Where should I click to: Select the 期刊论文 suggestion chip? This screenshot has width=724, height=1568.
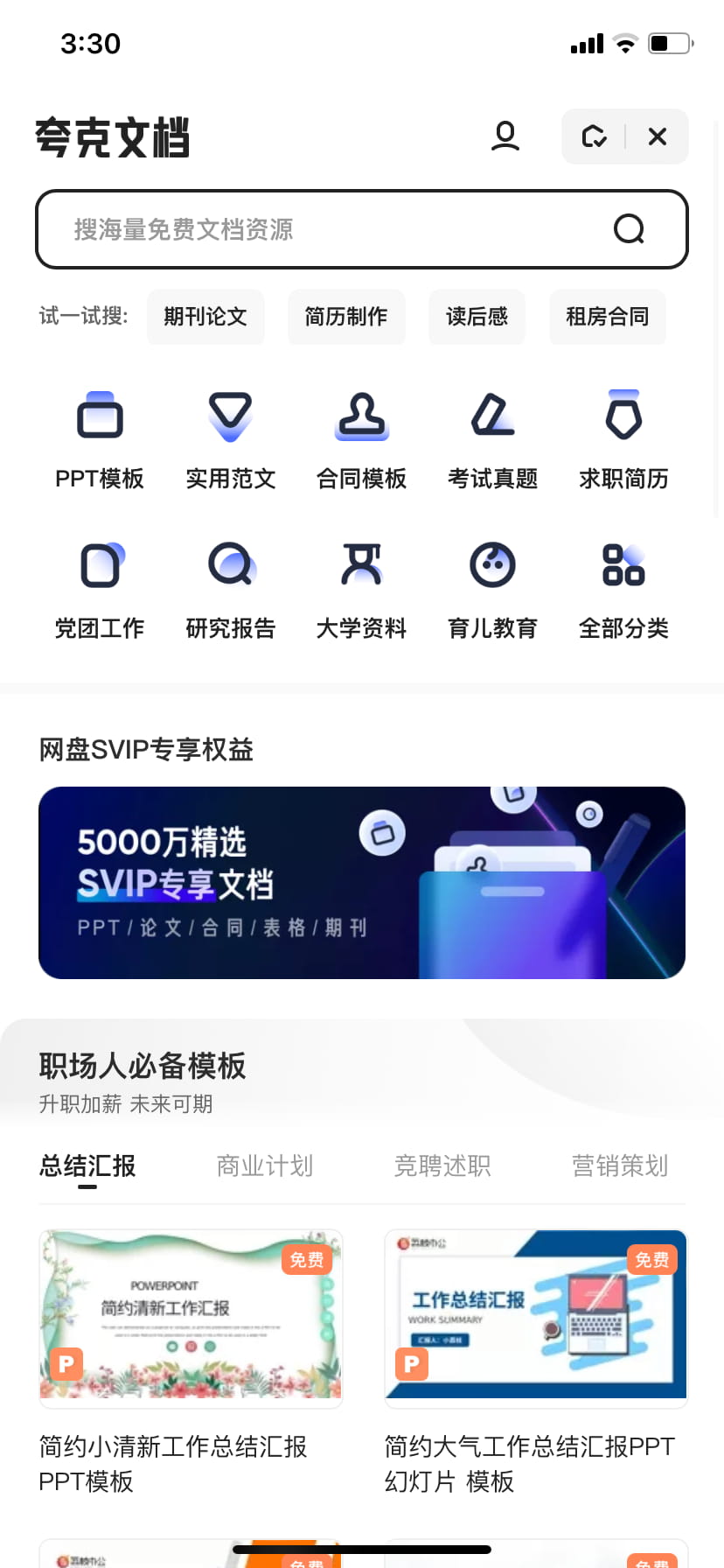click(205, 317)
